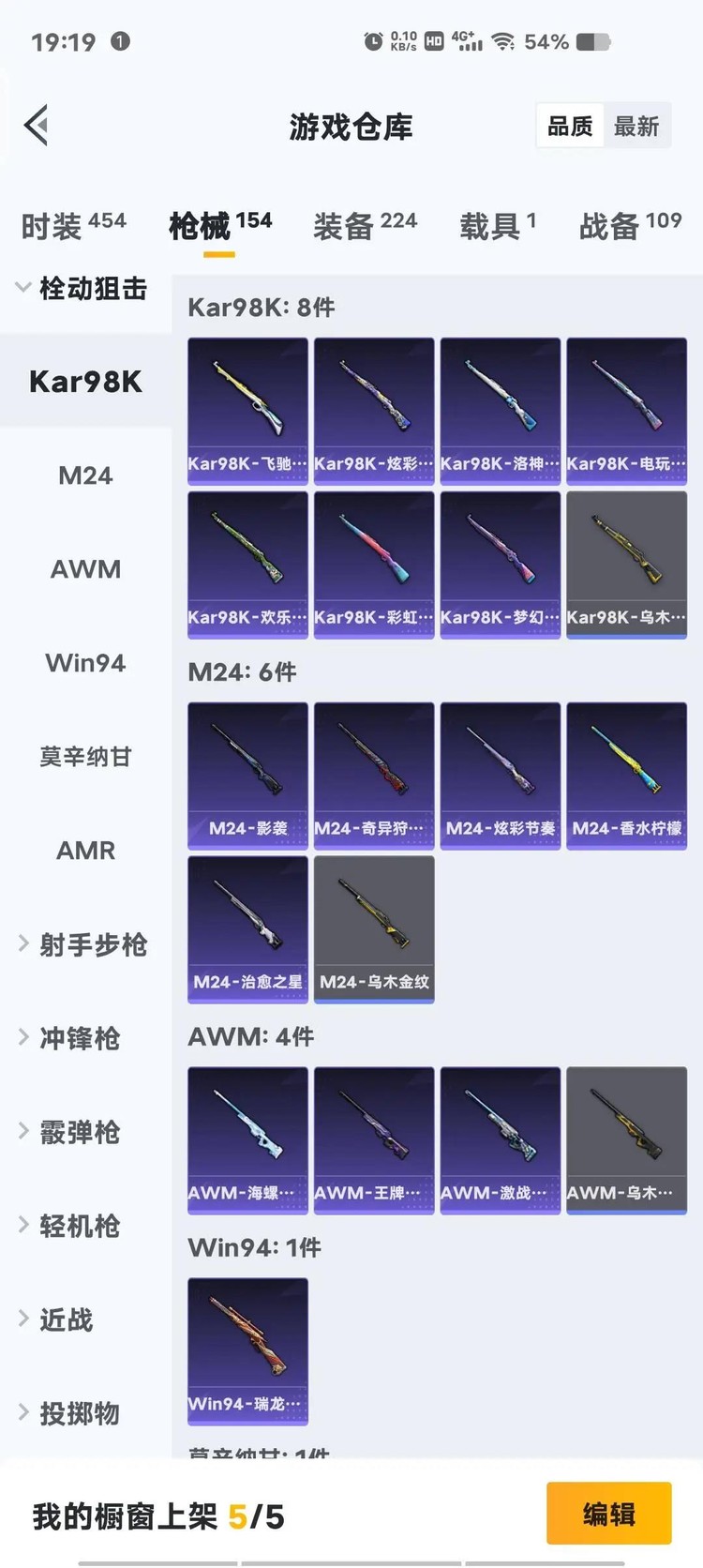Tap the 编辑 button
This screenshot has width=703, height=1568.
tap(608, 1513)
